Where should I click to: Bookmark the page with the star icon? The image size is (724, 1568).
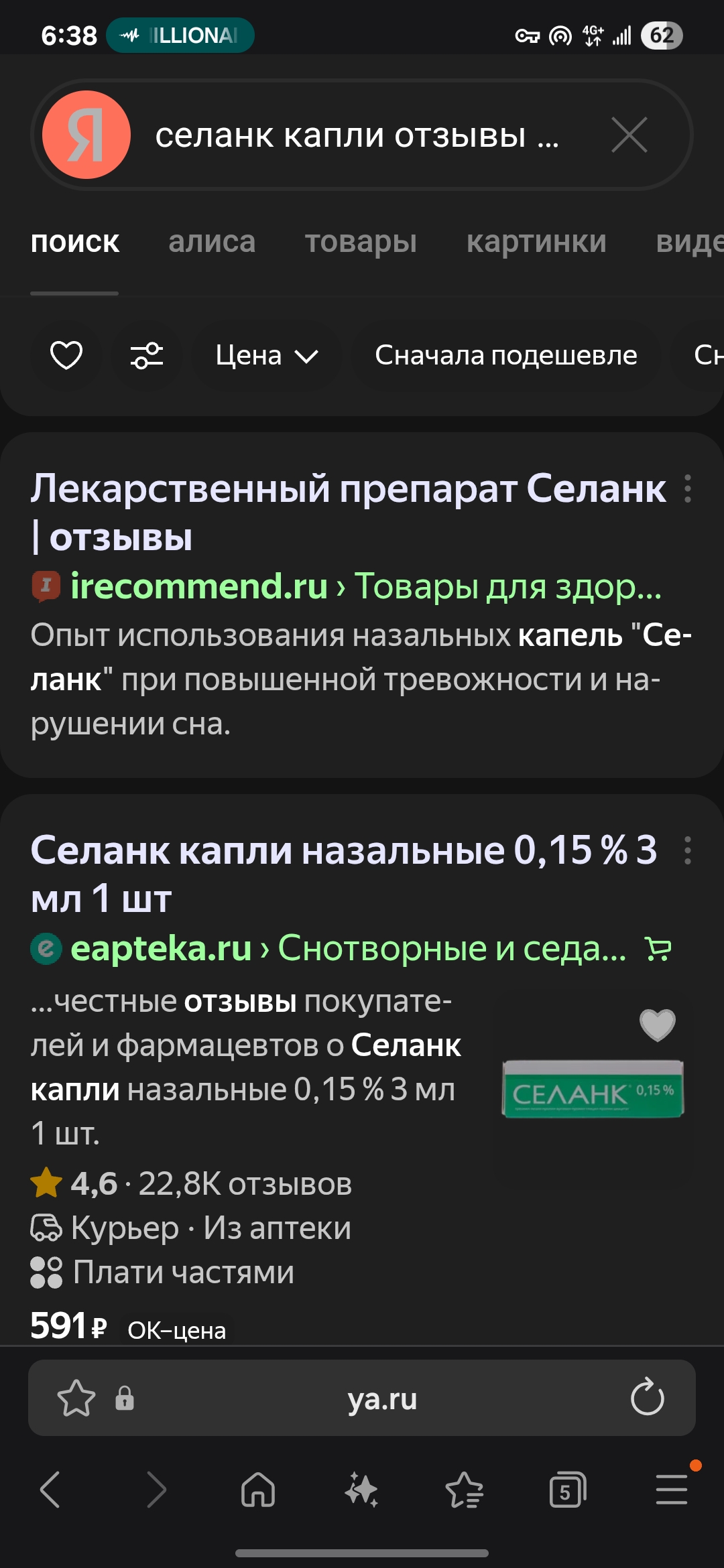coord(76,1398)
